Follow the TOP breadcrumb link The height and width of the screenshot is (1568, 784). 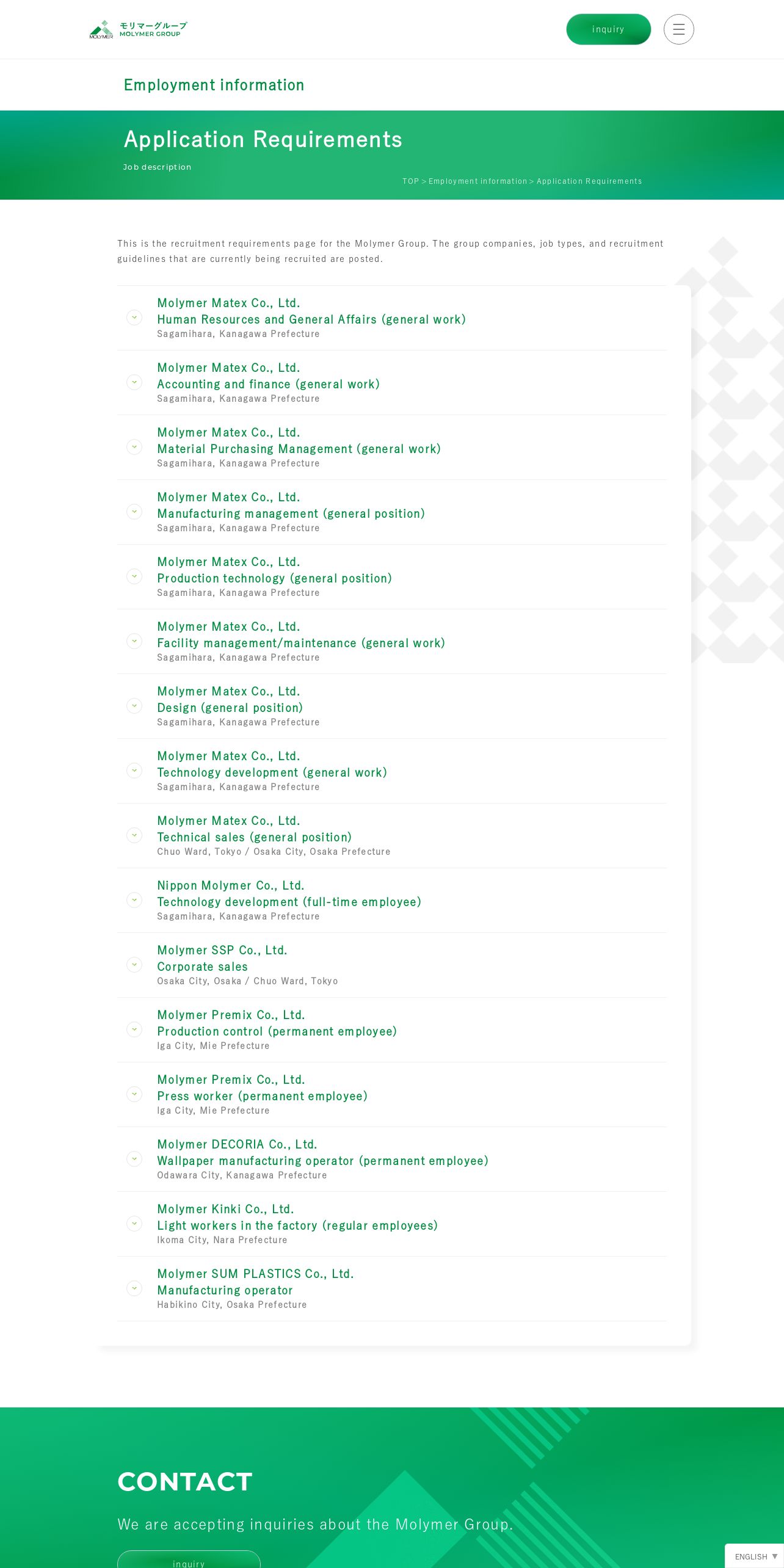(x=410, y=181)
